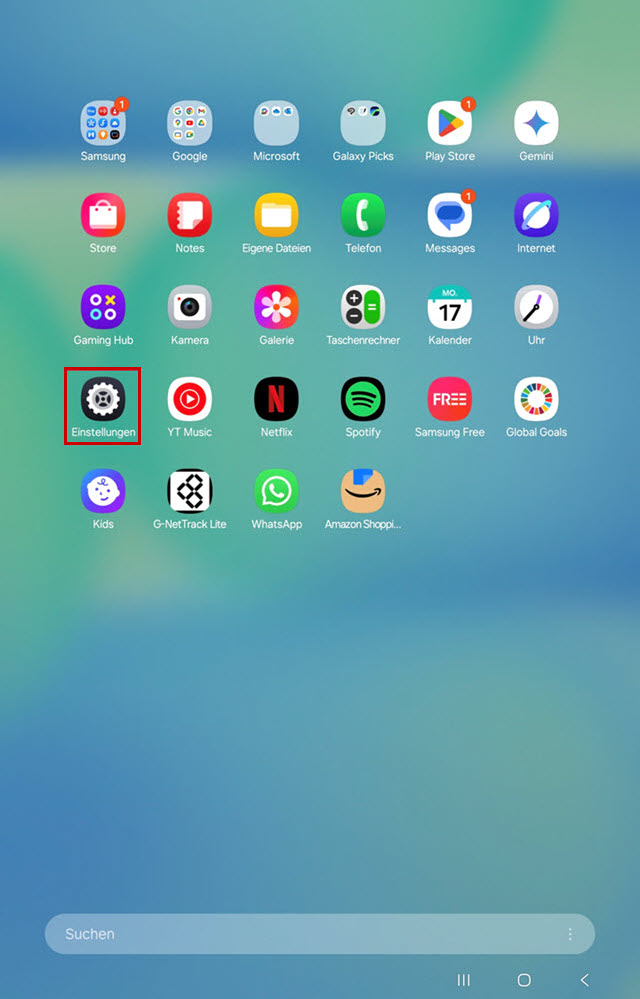Viewport: 640px width, 999px height.
Task: Open the Gemini app
Action: (x=536, y=124)
